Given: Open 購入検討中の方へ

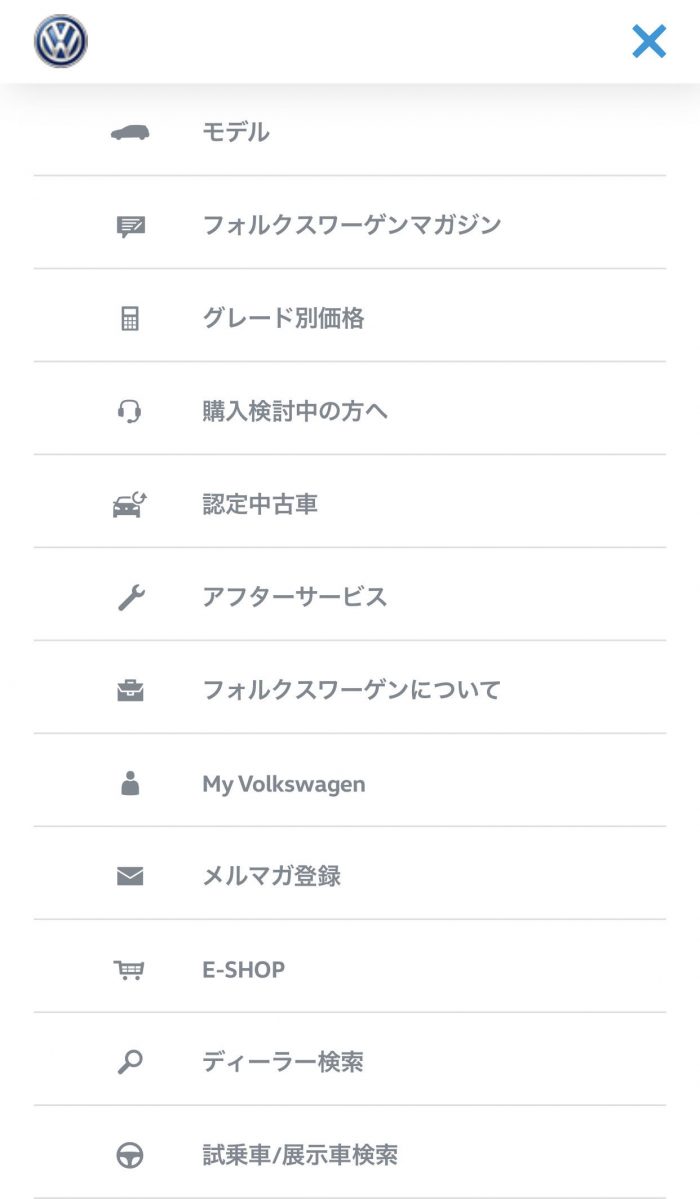Looking at the screenshot, I should [x=350, y=411].
